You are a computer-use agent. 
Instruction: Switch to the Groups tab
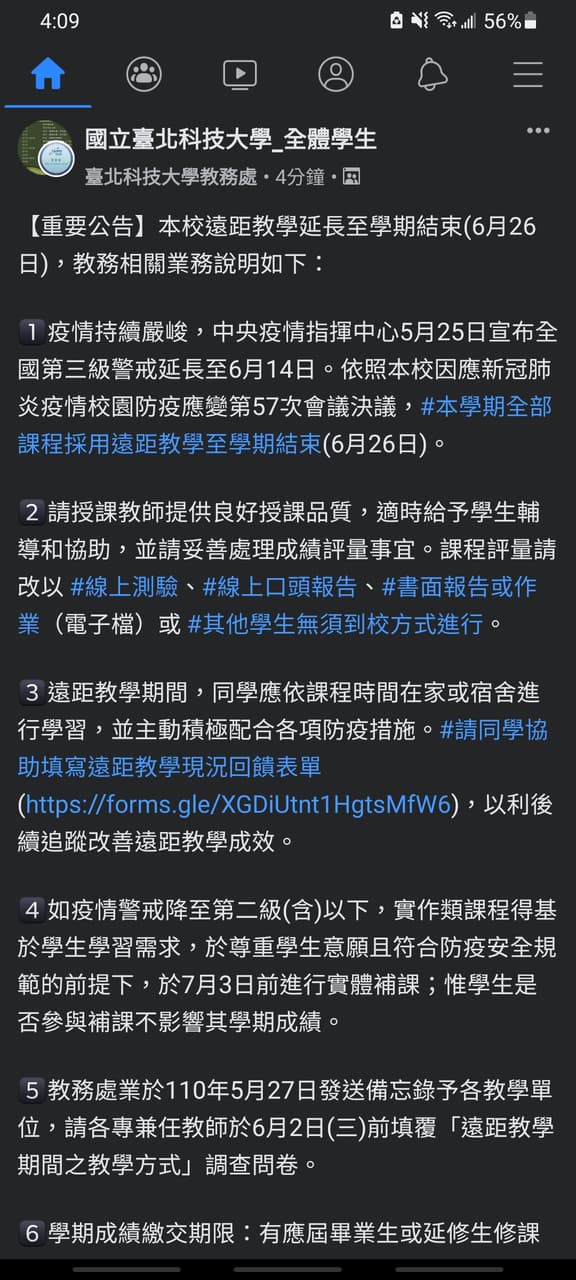(x=144, y=74)
